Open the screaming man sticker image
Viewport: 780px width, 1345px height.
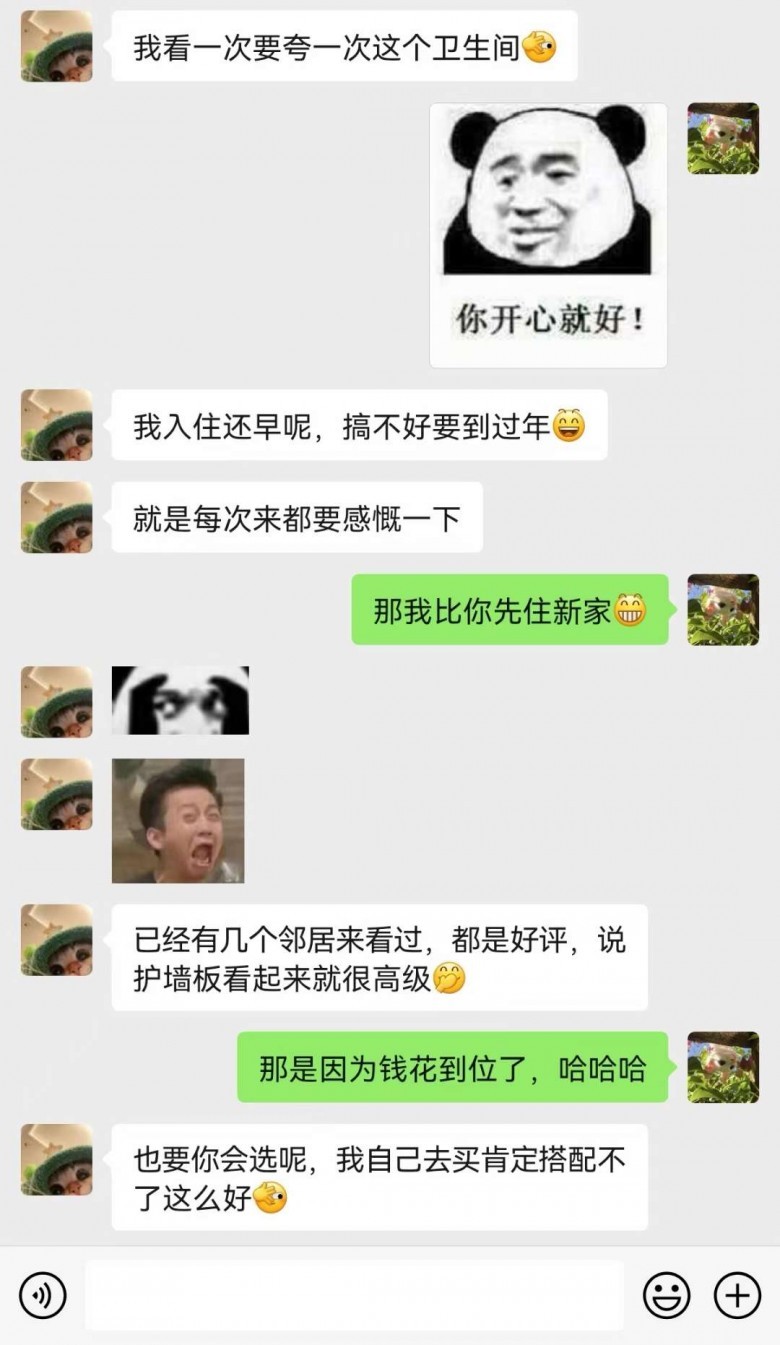(178, 821)
